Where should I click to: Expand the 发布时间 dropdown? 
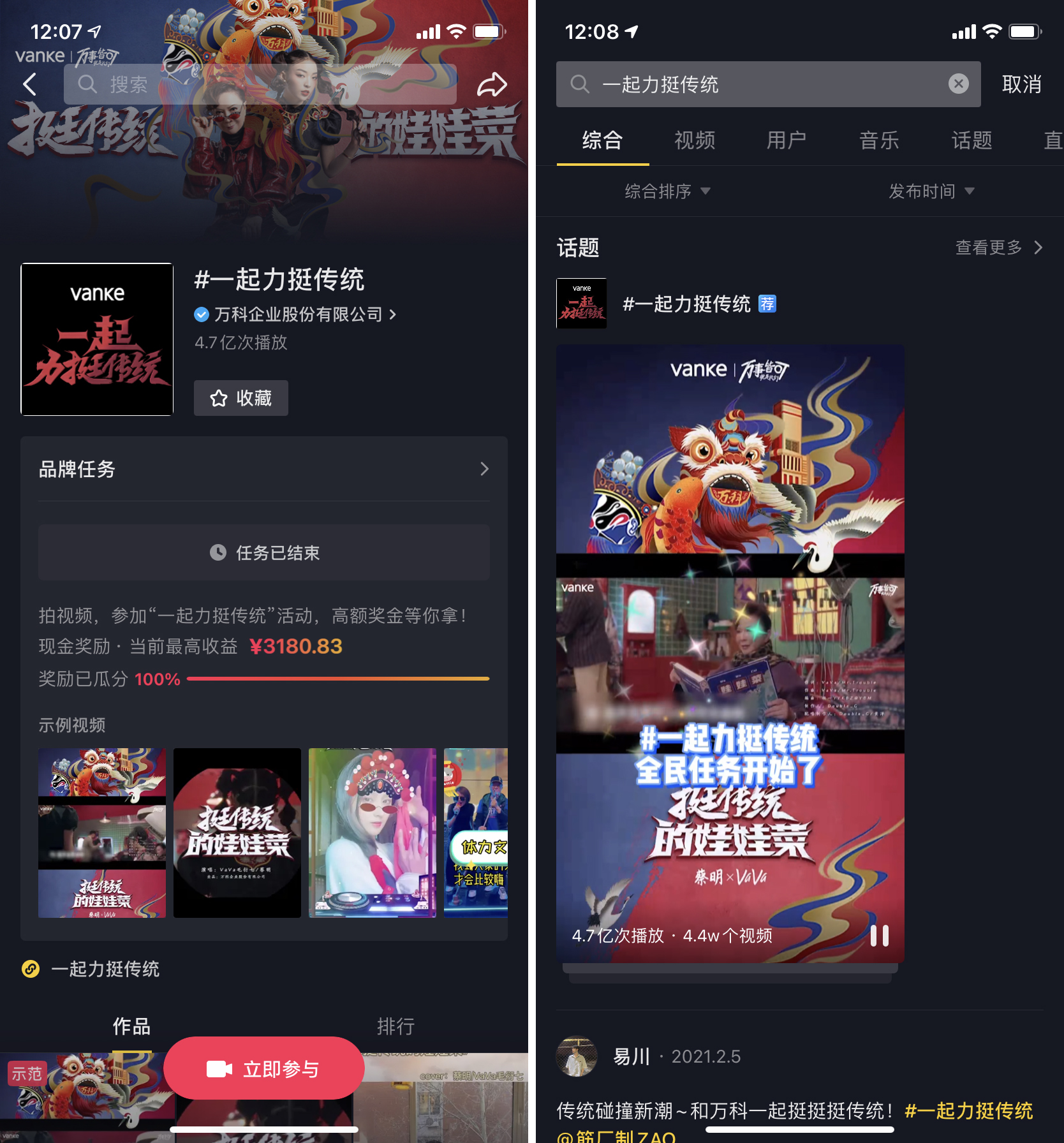pyautogui.click(x=931, y=191)
